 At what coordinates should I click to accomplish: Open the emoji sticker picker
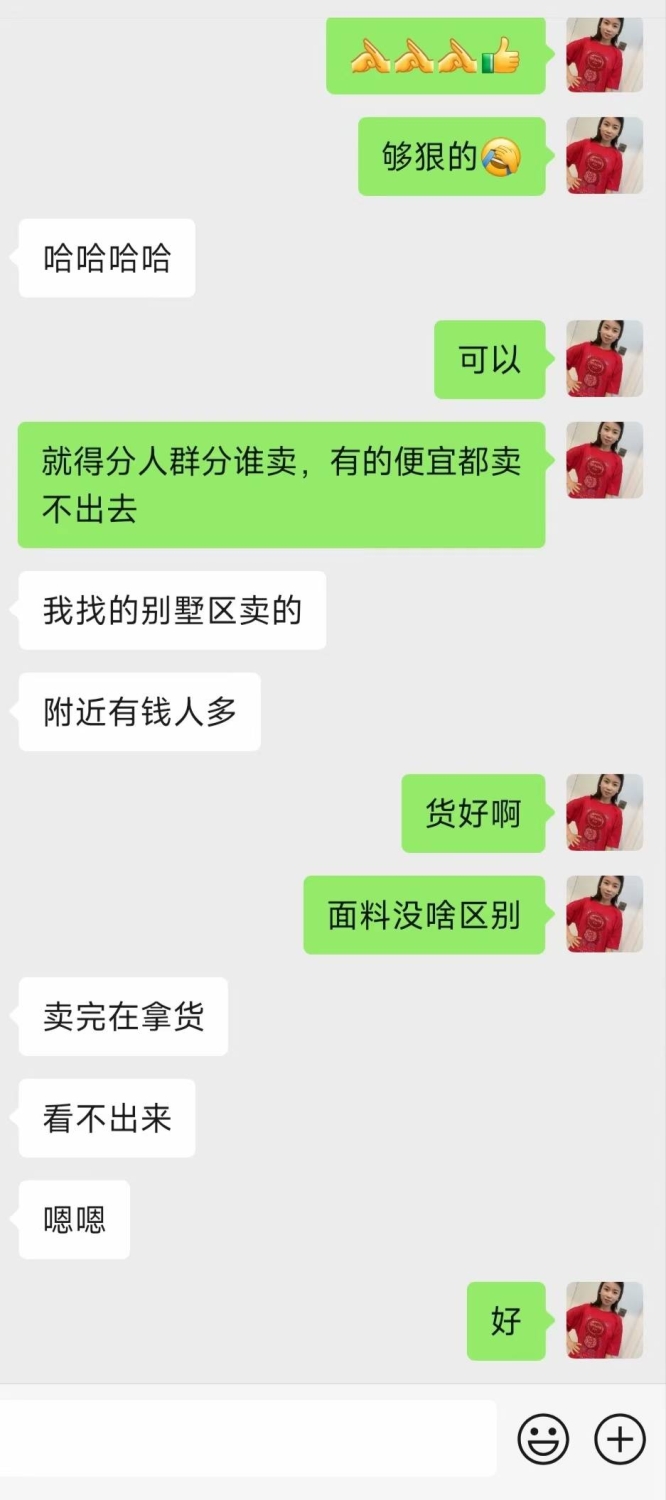(x=543, y=1440)
